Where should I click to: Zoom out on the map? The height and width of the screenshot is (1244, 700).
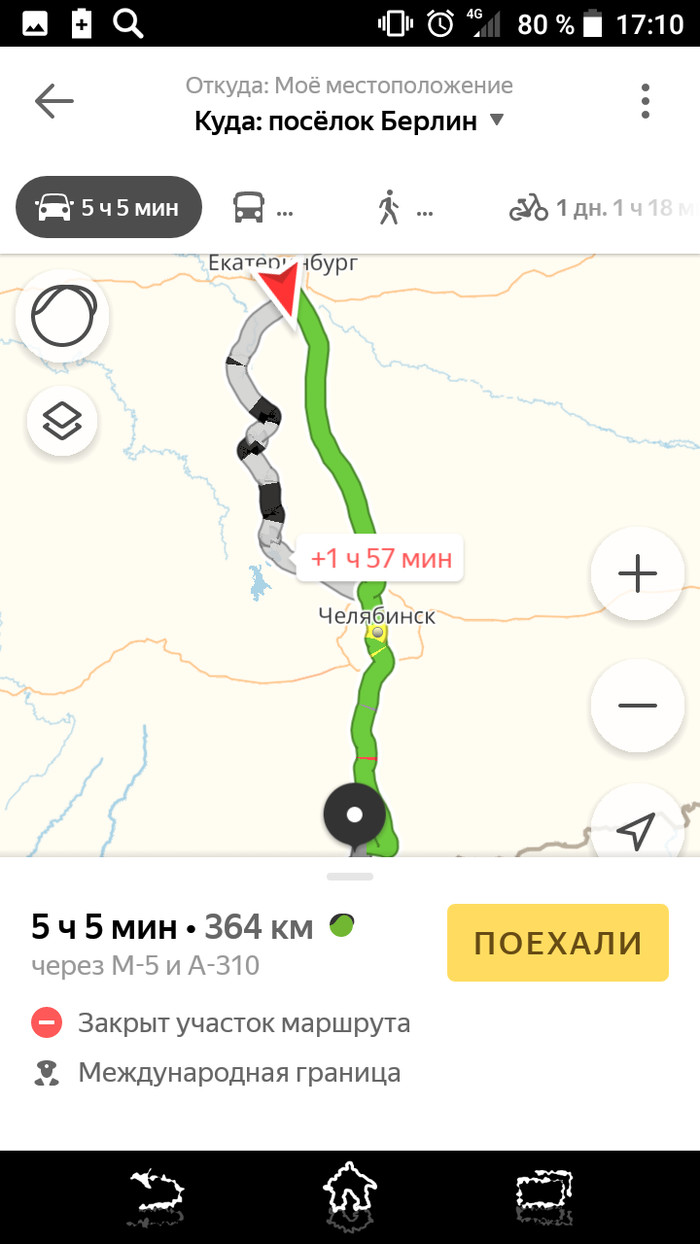tap(636, 705)
